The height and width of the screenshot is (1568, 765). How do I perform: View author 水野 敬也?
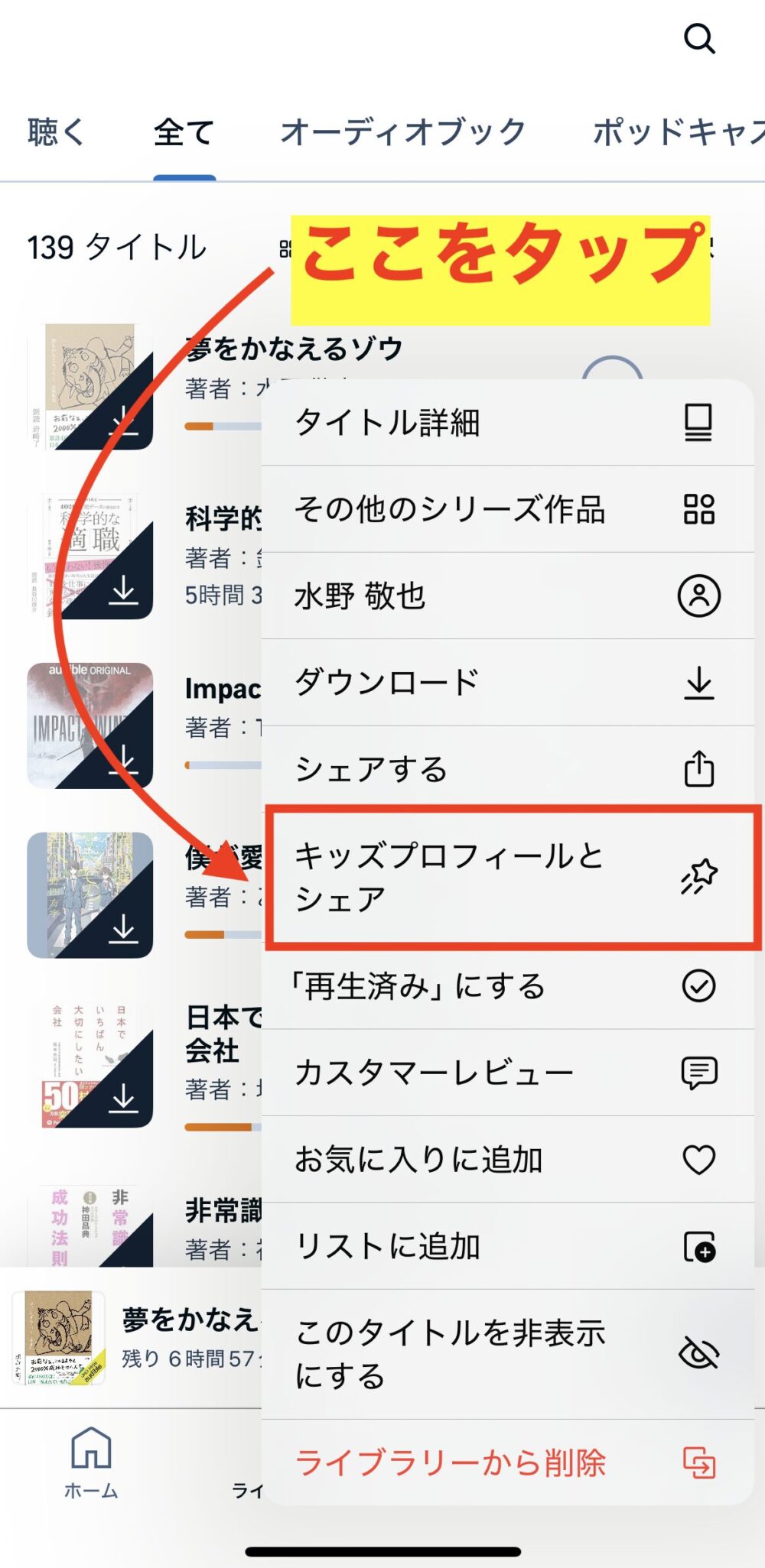508,596
